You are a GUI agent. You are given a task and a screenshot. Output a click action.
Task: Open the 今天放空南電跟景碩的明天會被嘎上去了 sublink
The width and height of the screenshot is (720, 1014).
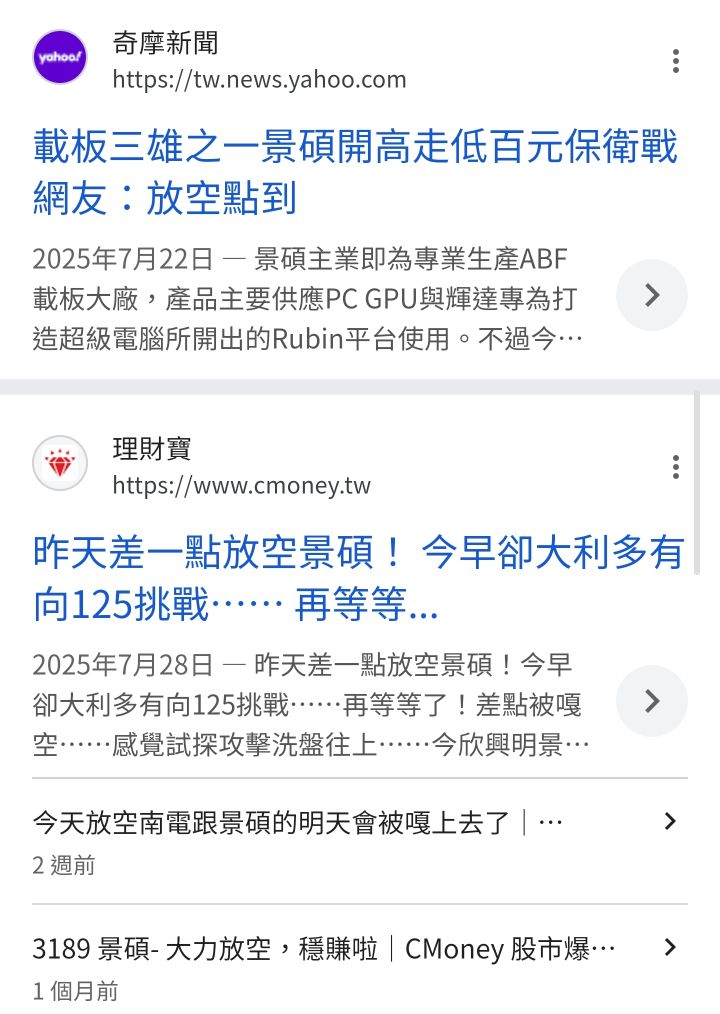pos(298,823)
